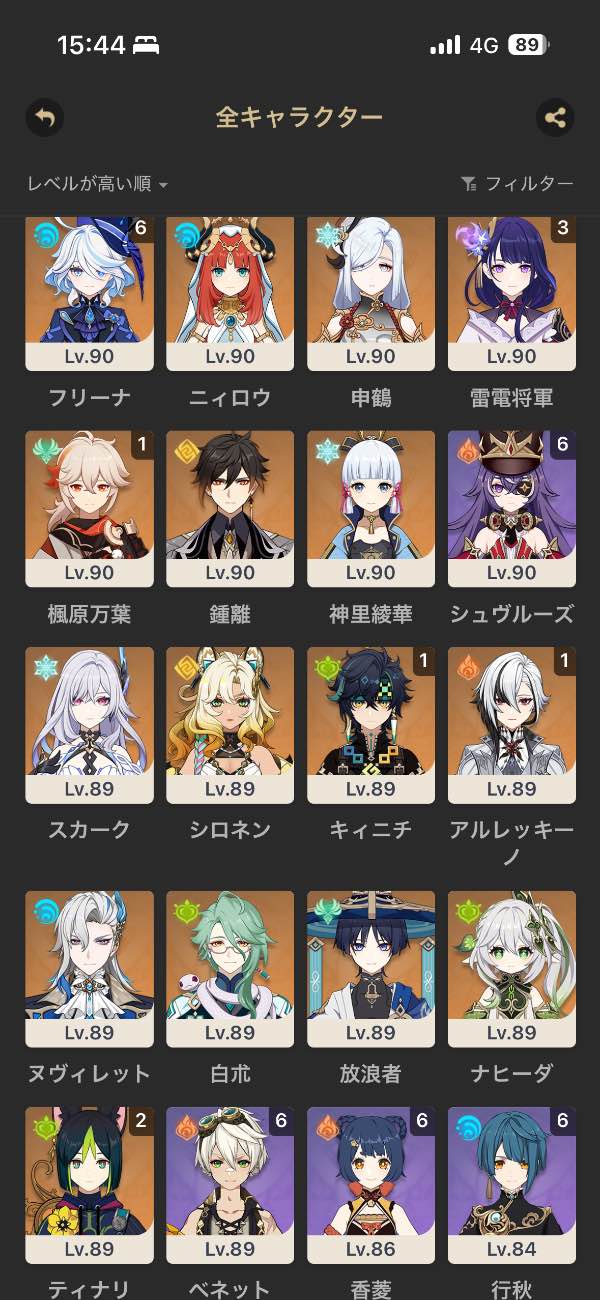This screenshot has height=1300, width=600.
Task: Go back using the arrow icon
Action: pos(45,118)
